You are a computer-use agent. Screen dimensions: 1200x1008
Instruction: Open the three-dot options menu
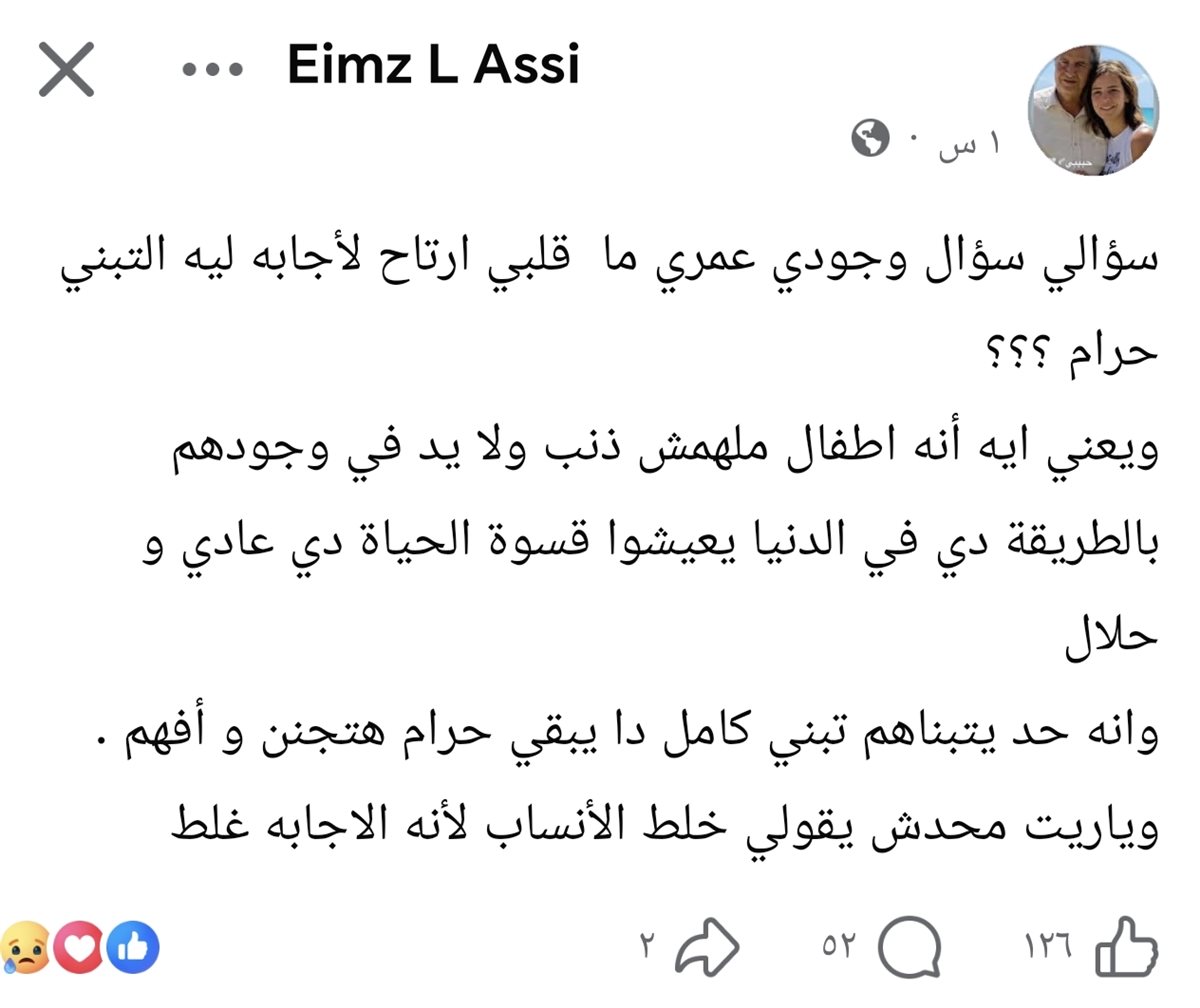pyautogui.click(x=212, y=70)
